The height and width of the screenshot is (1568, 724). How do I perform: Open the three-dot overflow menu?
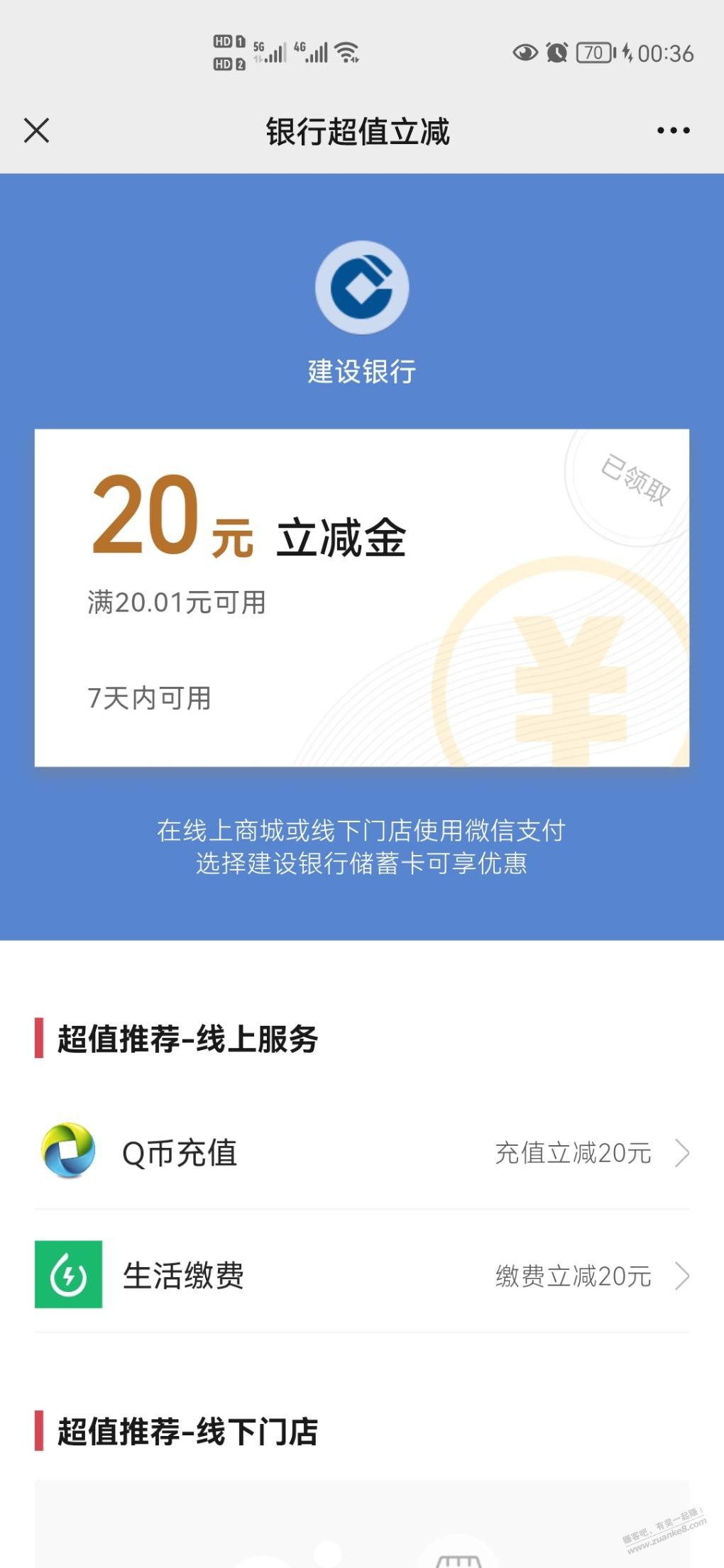click(673, 131)
